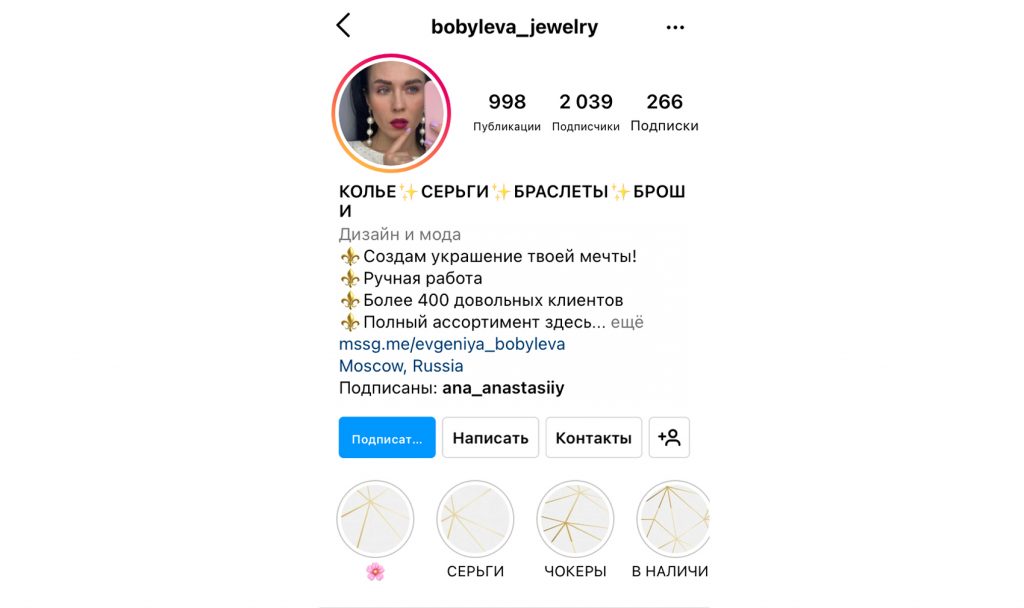Open the flower emoji story highlight
Viewport: 1024px width, 608px height.
pyautogui.click(x=375, y=519)
